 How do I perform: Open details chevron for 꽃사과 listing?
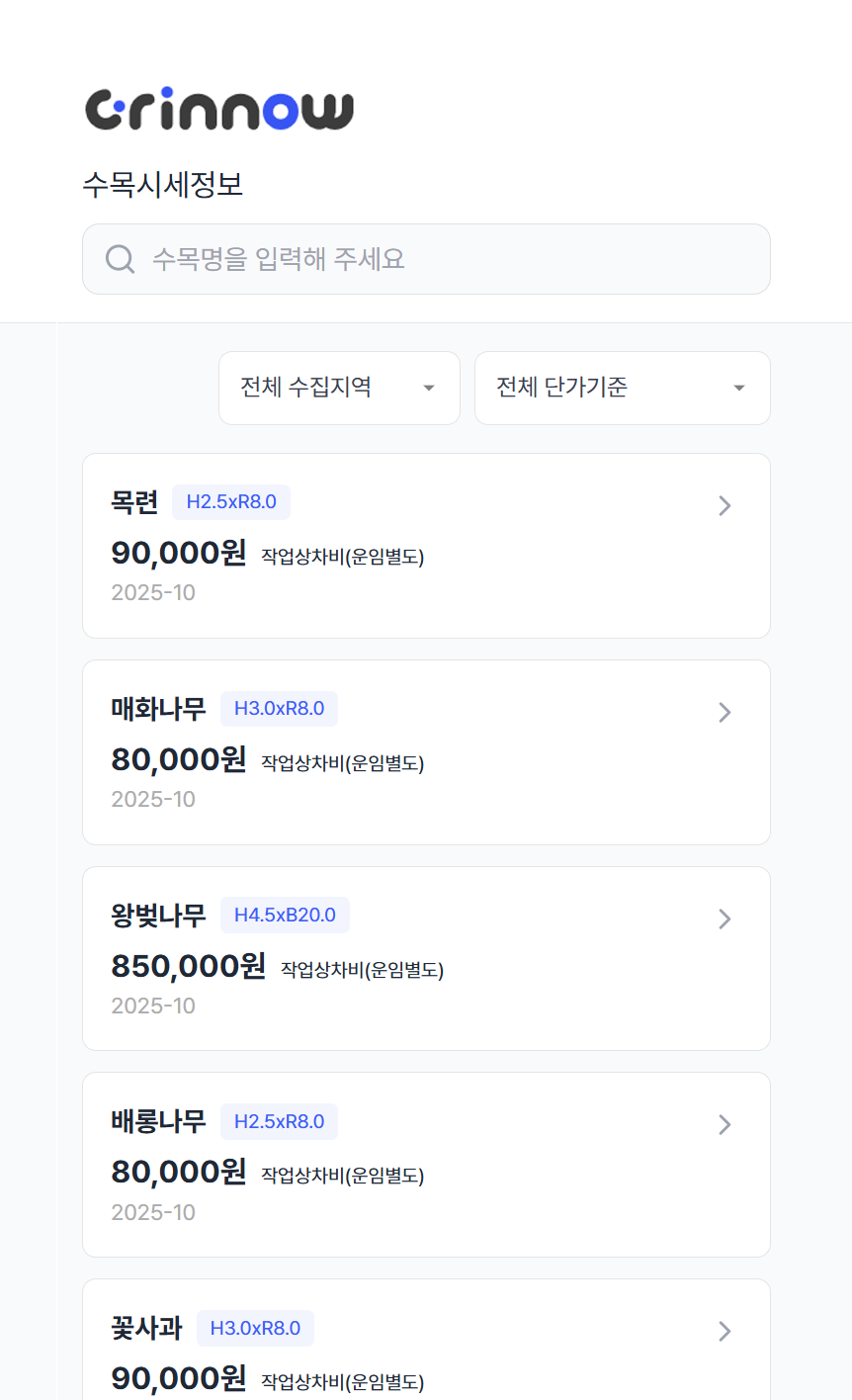tap(724, 1331)
